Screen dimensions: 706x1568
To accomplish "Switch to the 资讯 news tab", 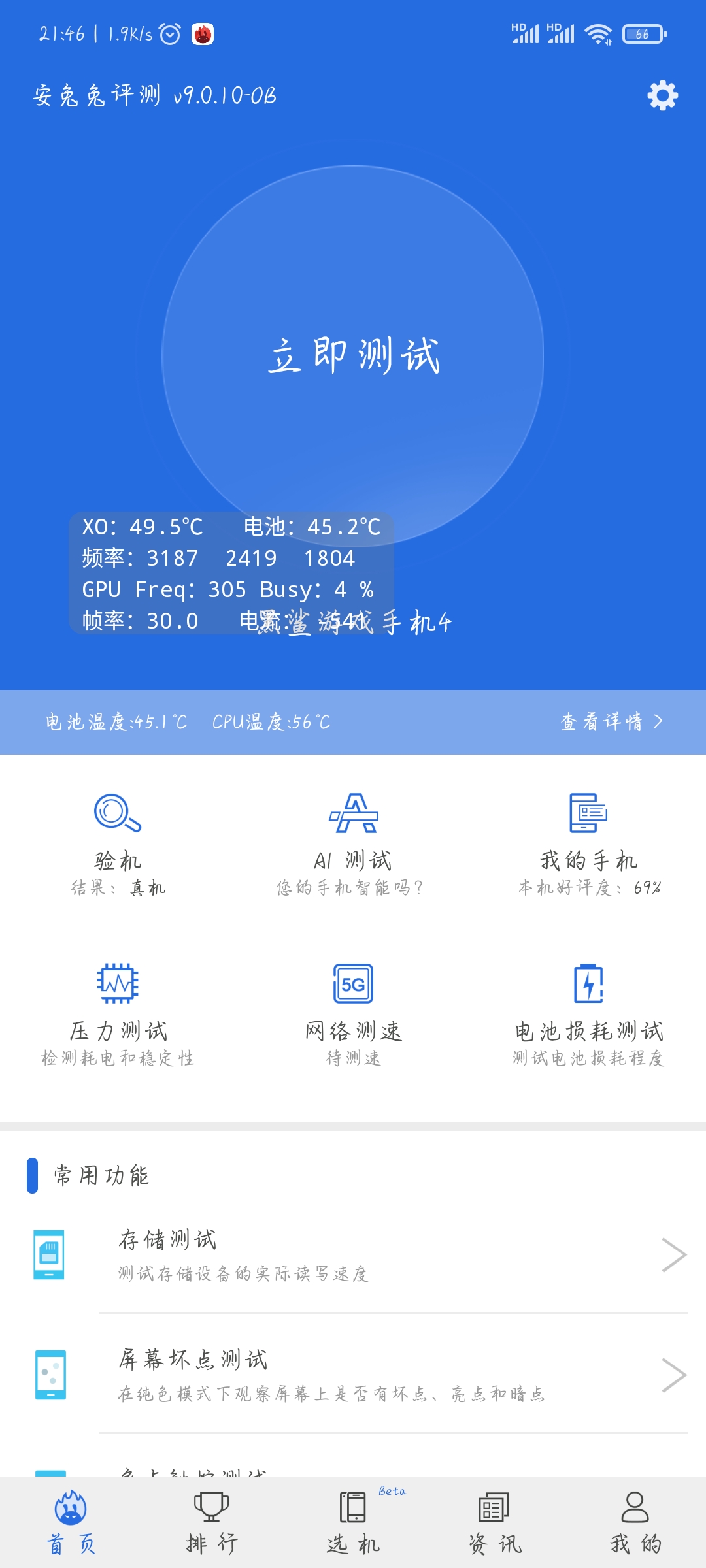I will click(x=494, y=1522).
